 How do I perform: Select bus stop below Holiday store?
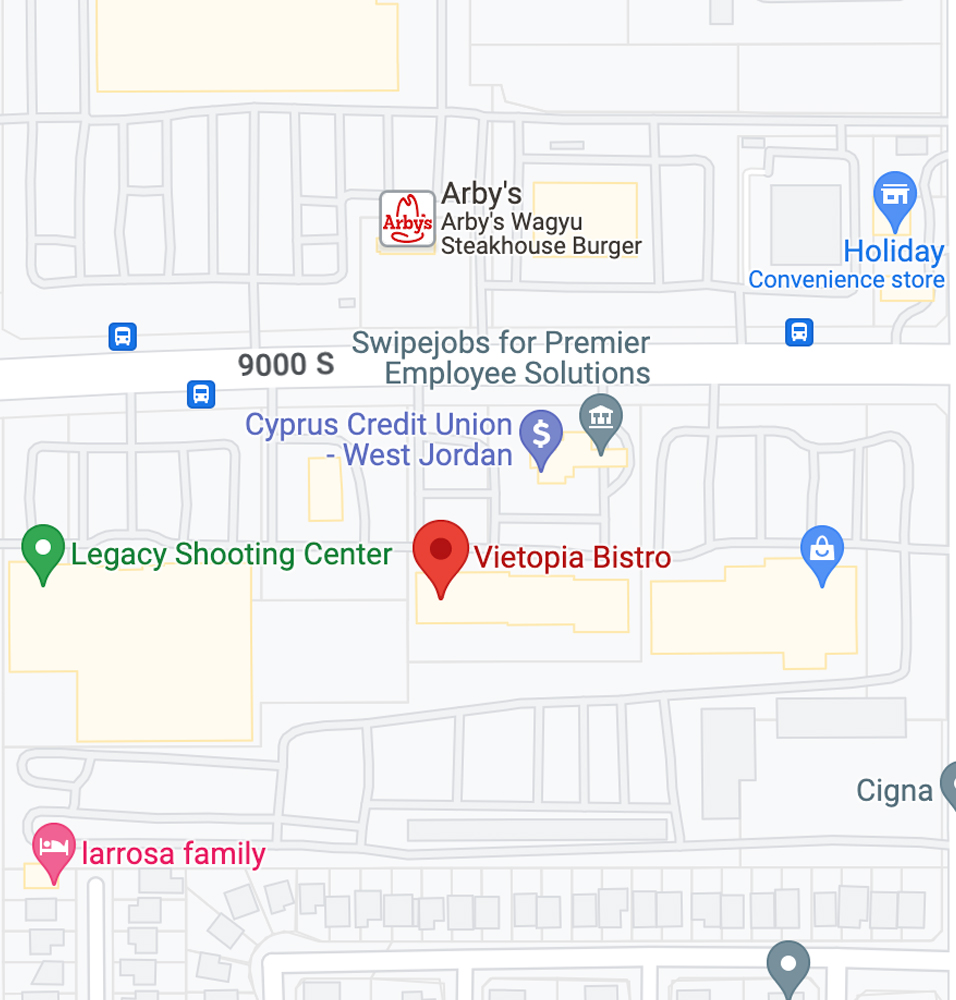tap(798, 332)
